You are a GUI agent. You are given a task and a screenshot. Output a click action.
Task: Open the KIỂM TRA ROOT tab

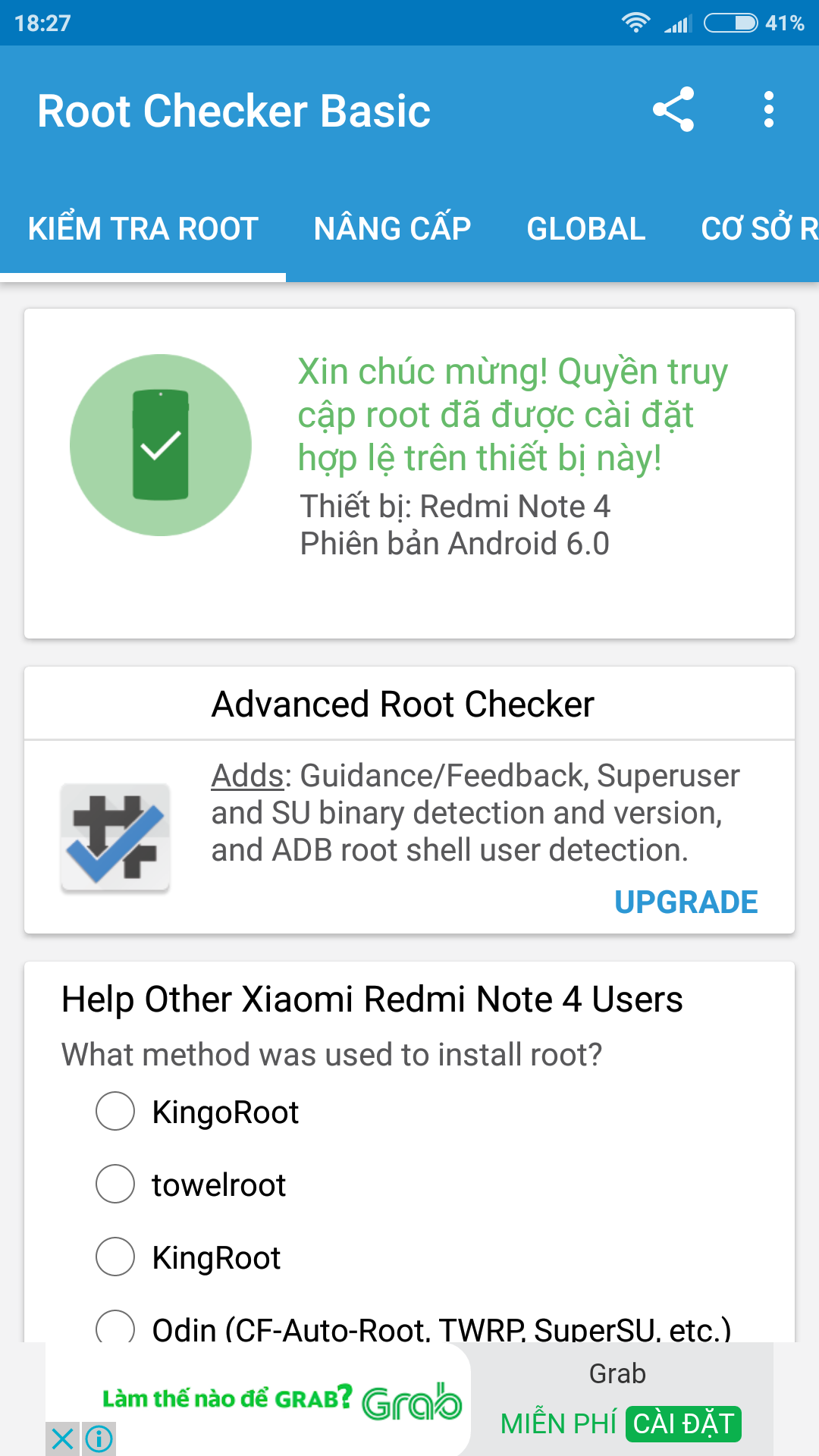point(143,229)
